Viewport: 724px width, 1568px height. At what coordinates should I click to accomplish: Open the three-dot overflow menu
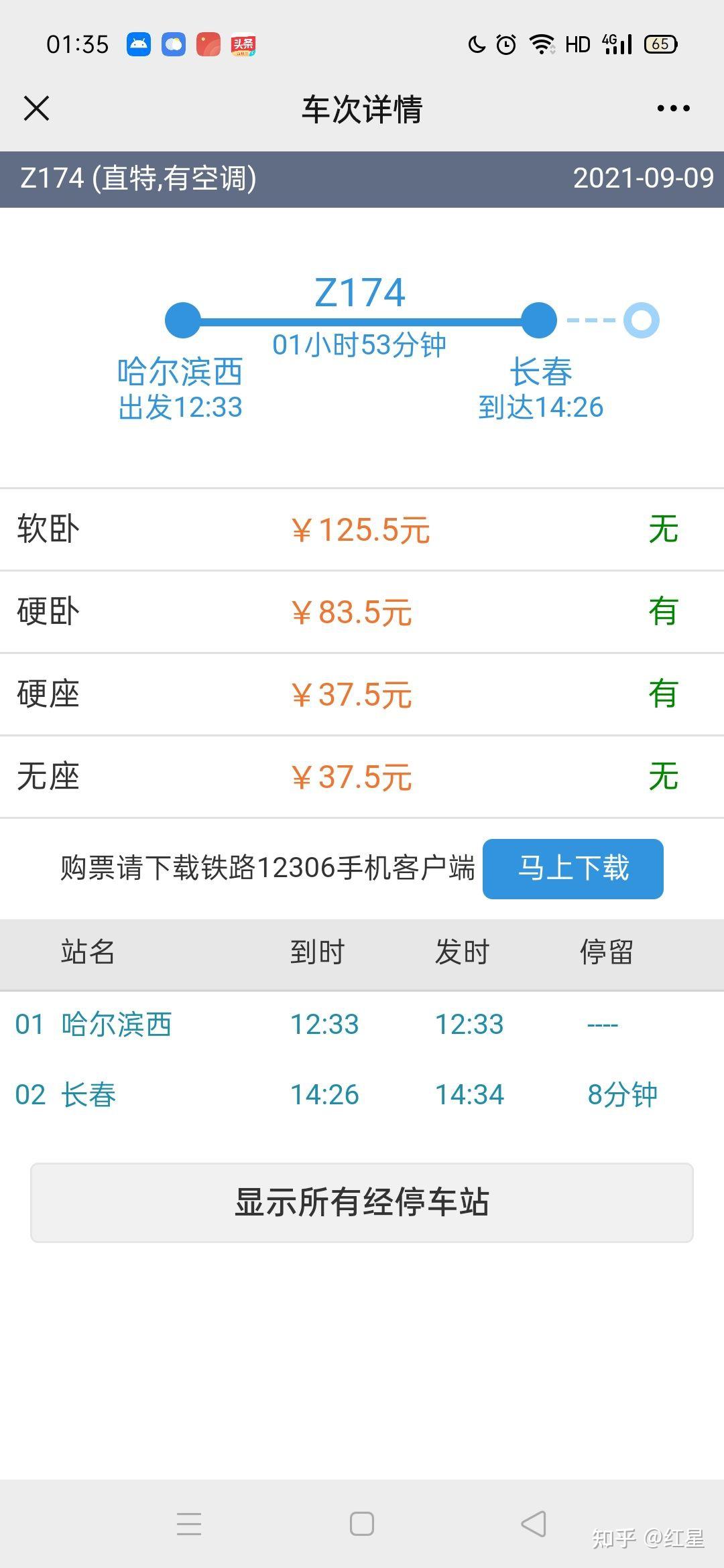click(673, 109)
